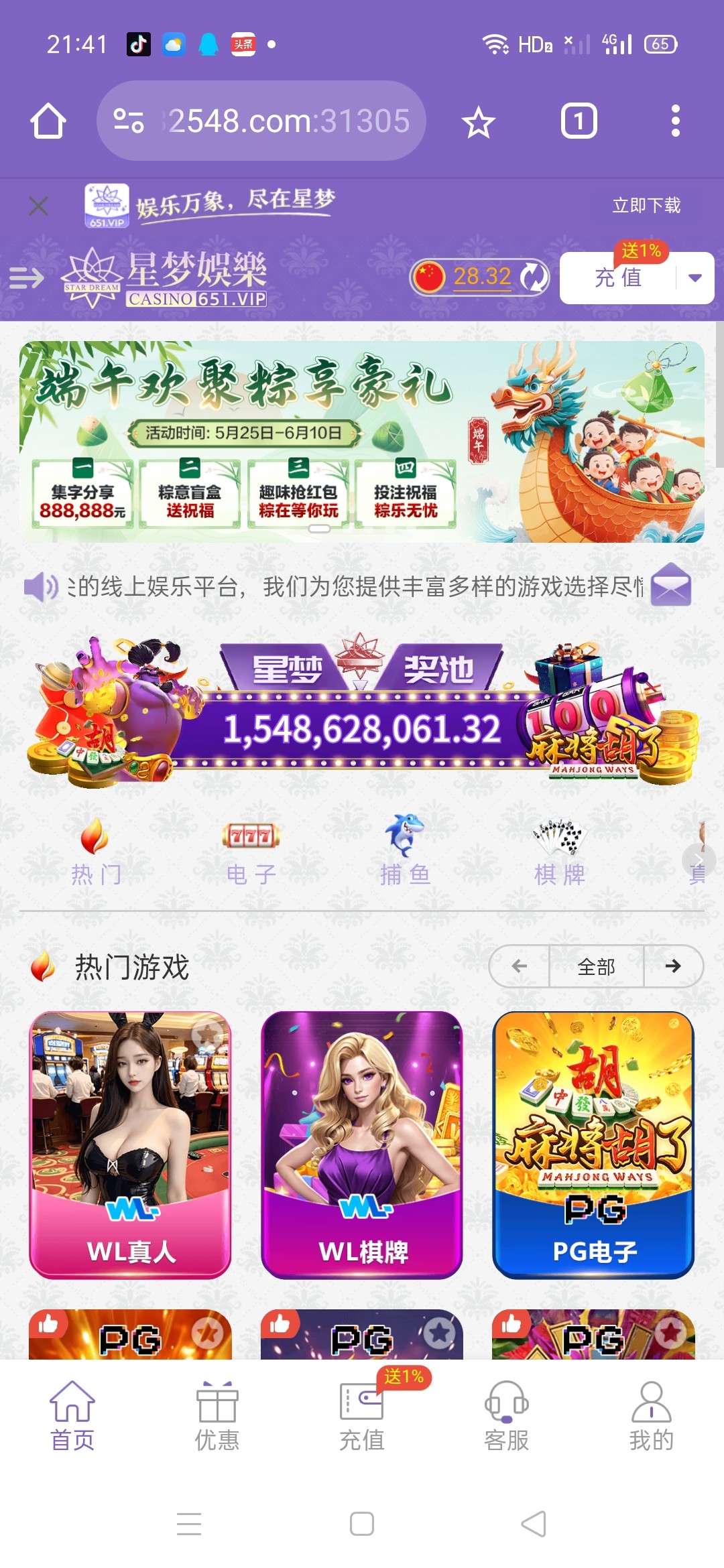Open the 端午 festival promotion banner

pos(362,442)
